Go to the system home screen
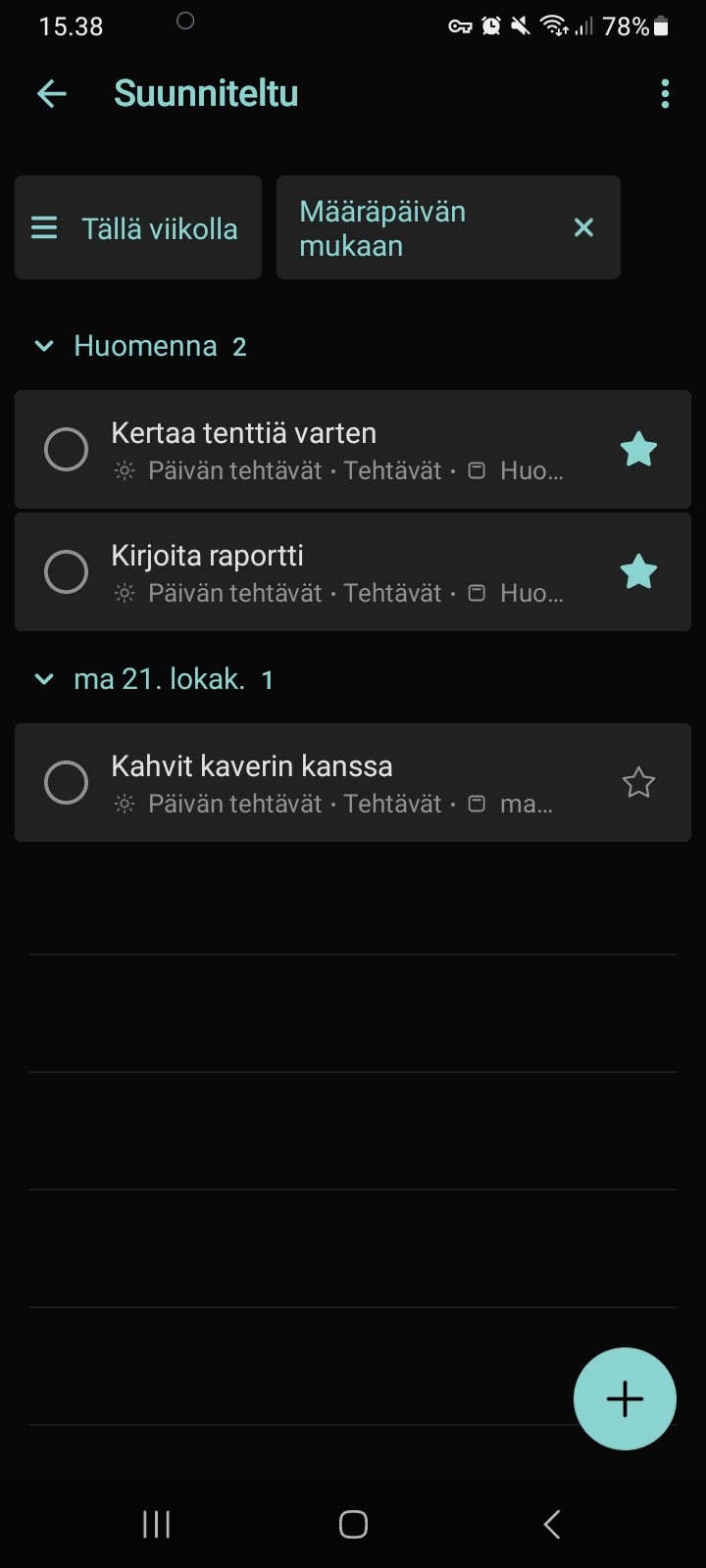The height and width of the screenshot is (1568, 706). (x=353, y=1524)
